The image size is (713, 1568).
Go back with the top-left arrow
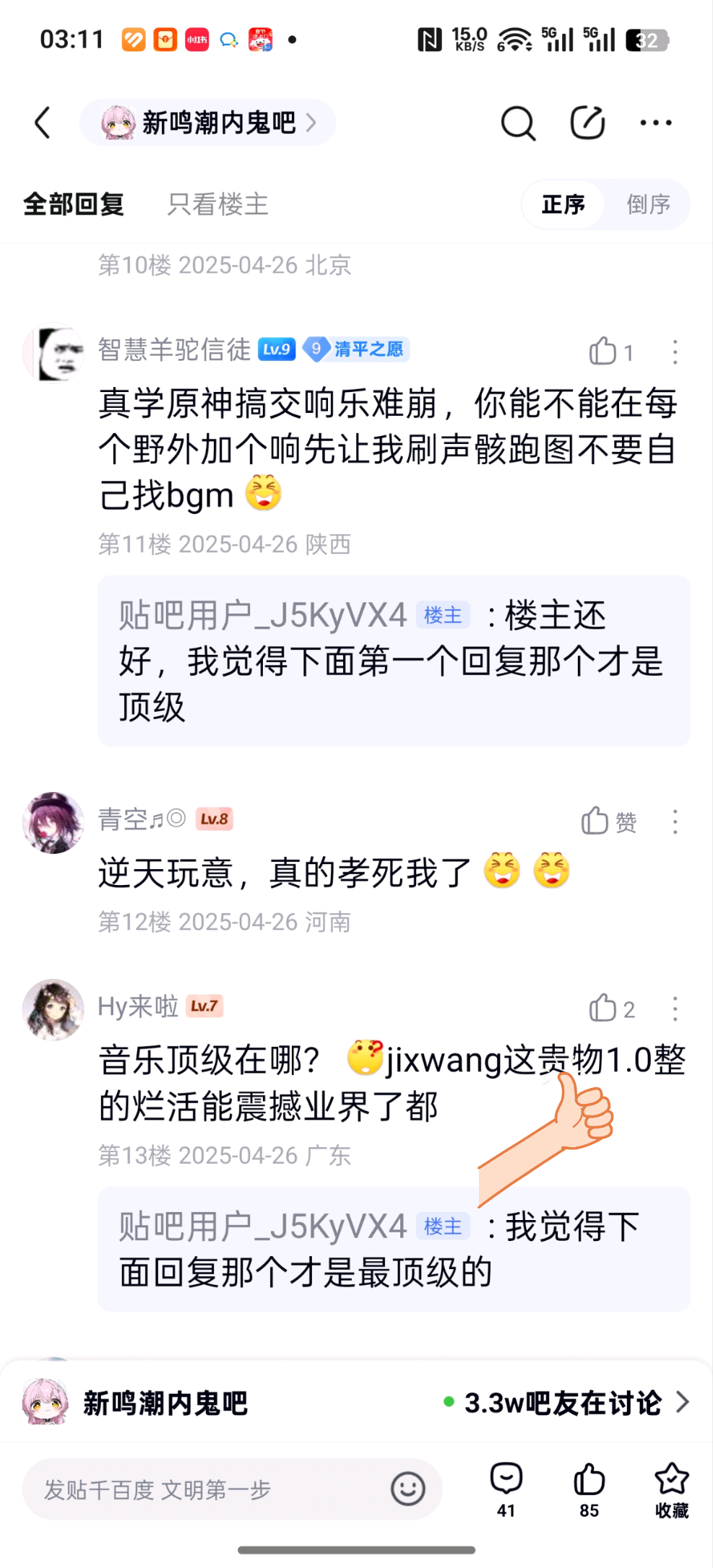(43, 123)
